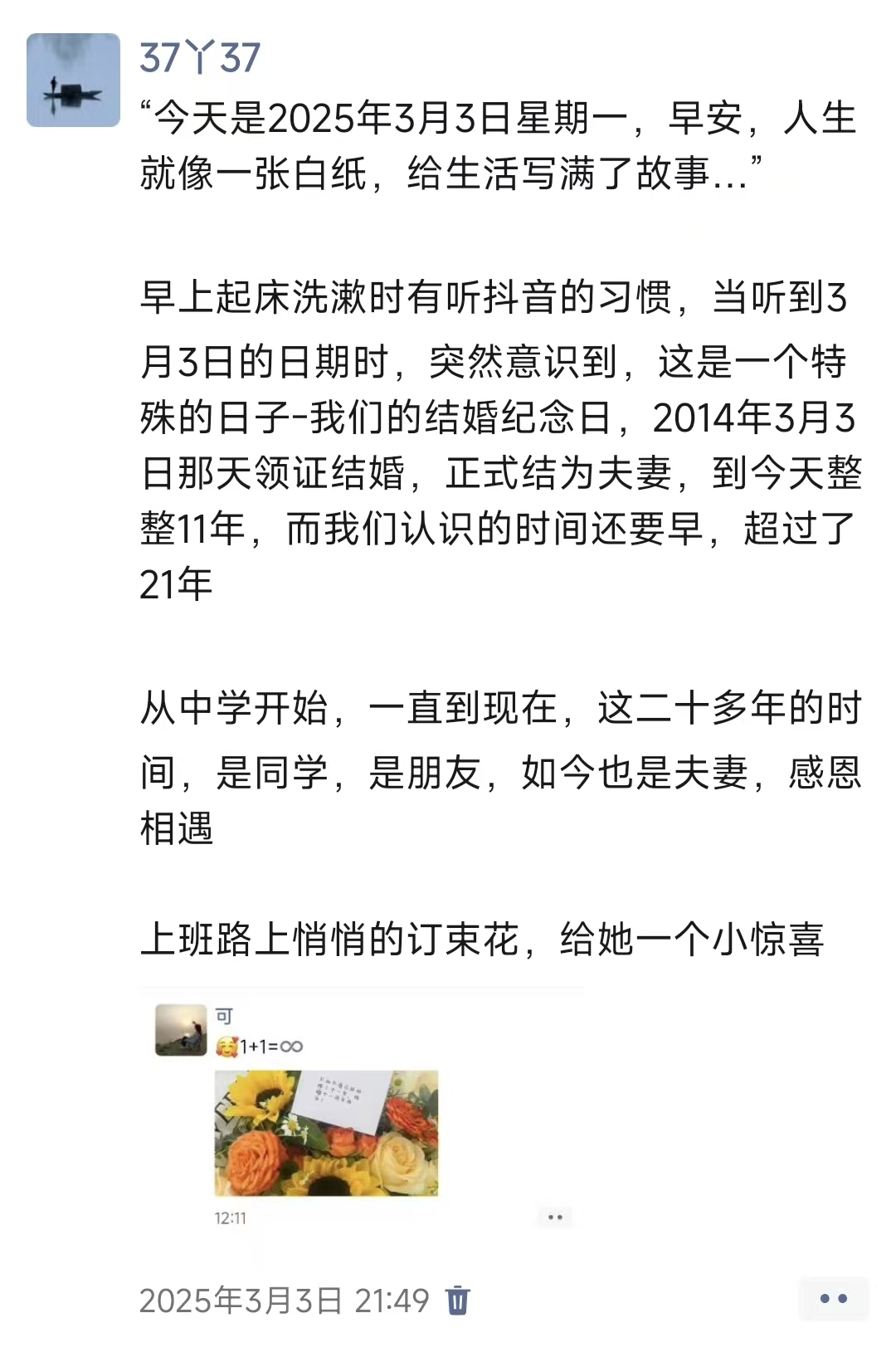Tap the username 37丫37
This screenshot has height=1357, width=896.
point(199,58)
